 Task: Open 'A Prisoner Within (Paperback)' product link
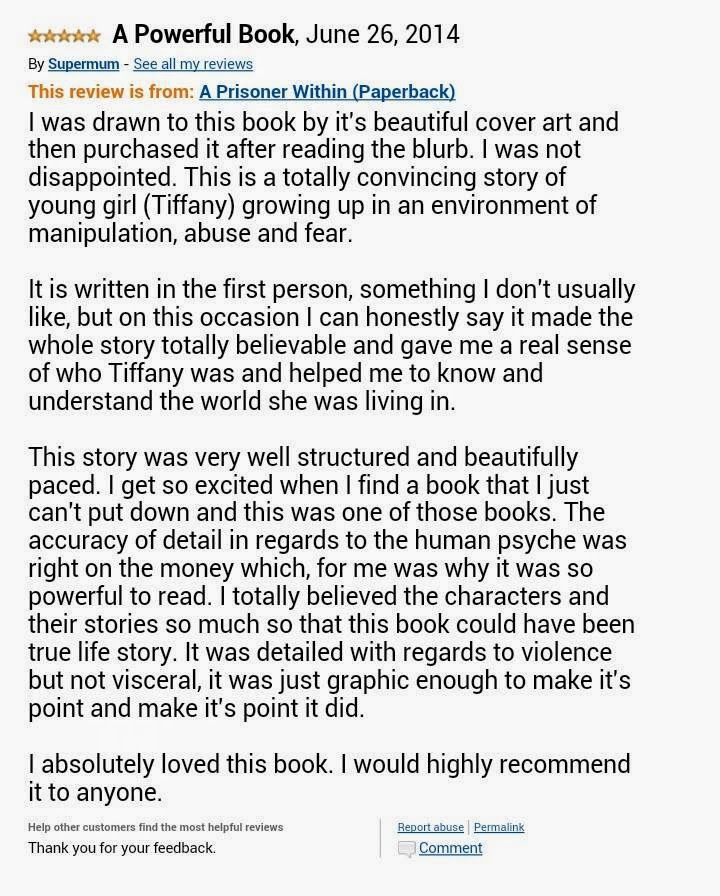click(327, 92)
